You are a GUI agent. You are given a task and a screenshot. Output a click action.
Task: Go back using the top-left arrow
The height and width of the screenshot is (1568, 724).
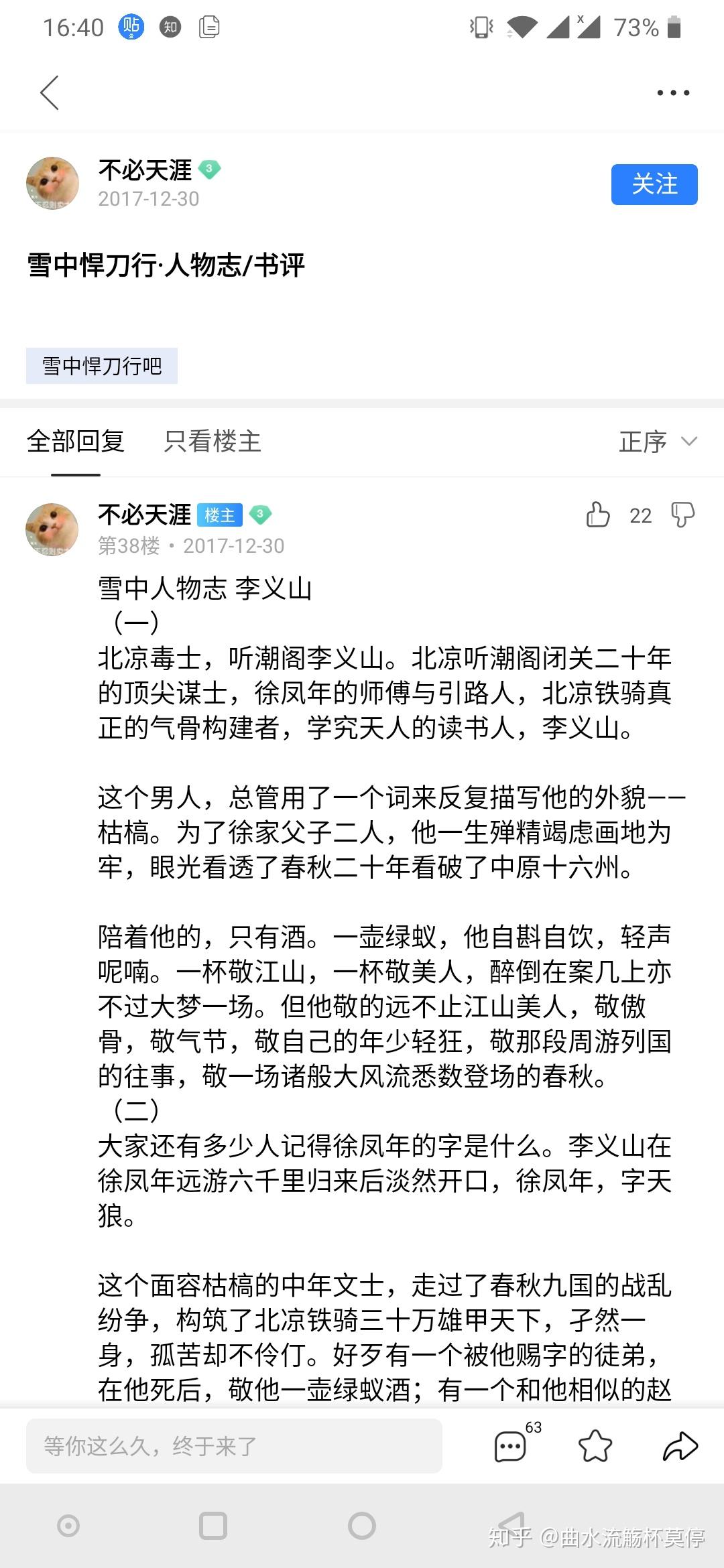(x=50, y=92)
